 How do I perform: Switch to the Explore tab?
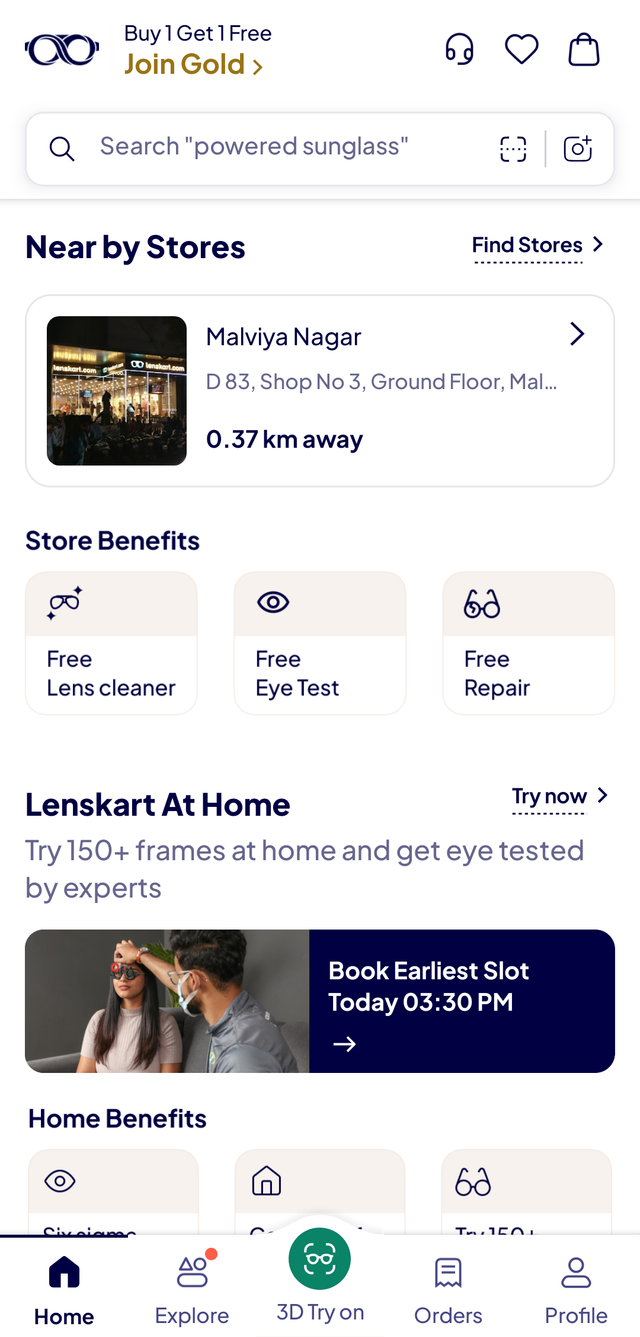pyautogui.click(x=192, y=1290)
